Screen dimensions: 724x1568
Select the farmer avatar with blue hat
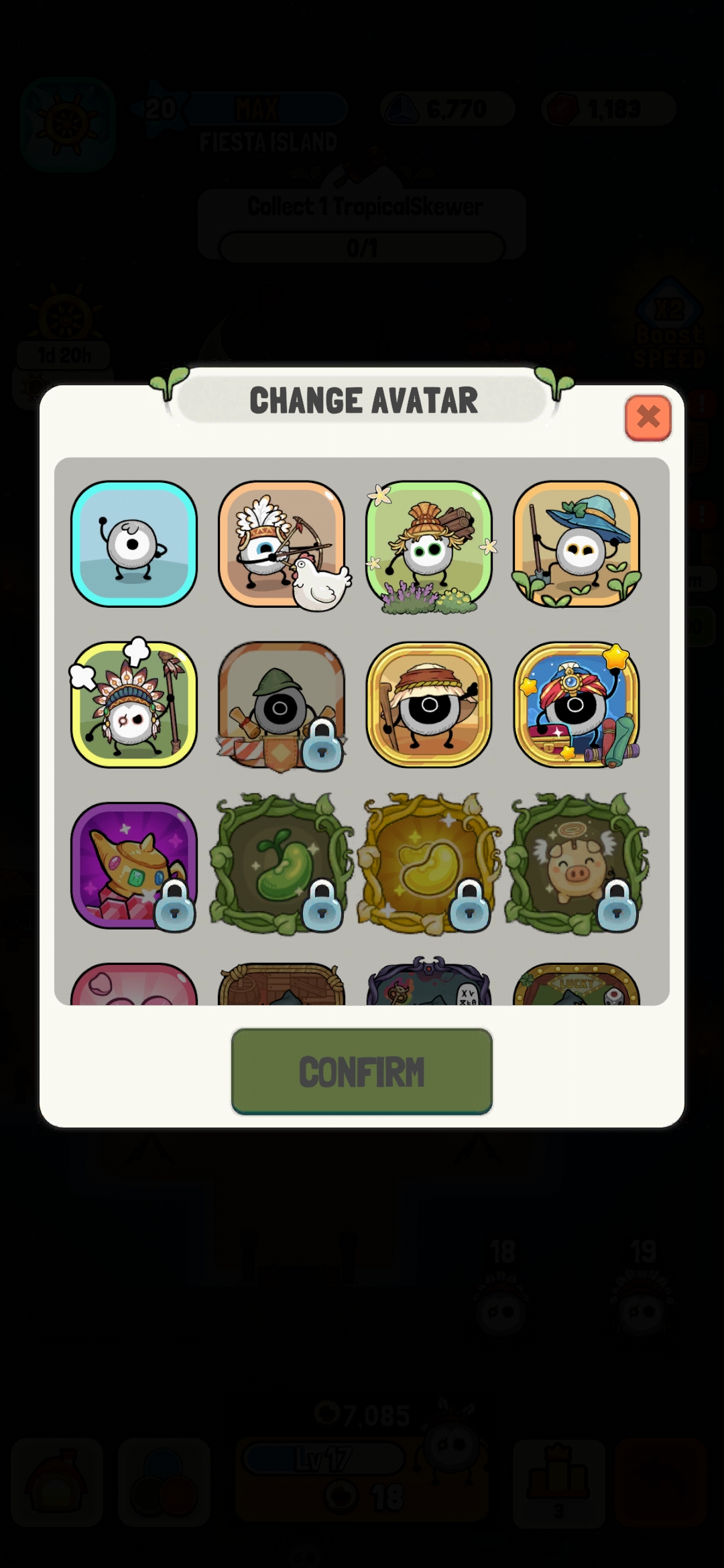click(577, 544)
